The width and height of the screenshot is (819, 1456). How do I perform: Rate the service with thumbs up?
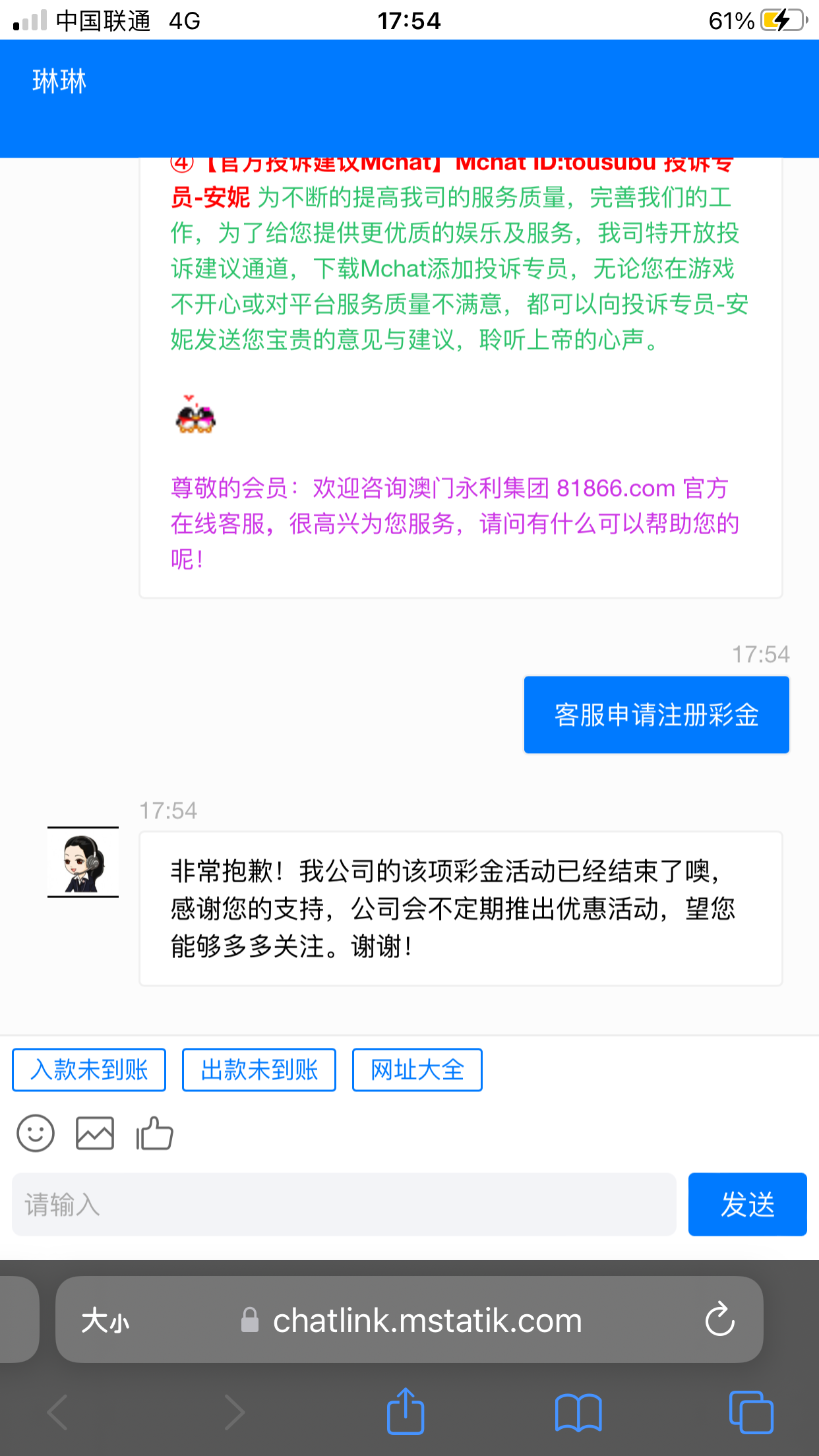click(x=154, y=1134)
